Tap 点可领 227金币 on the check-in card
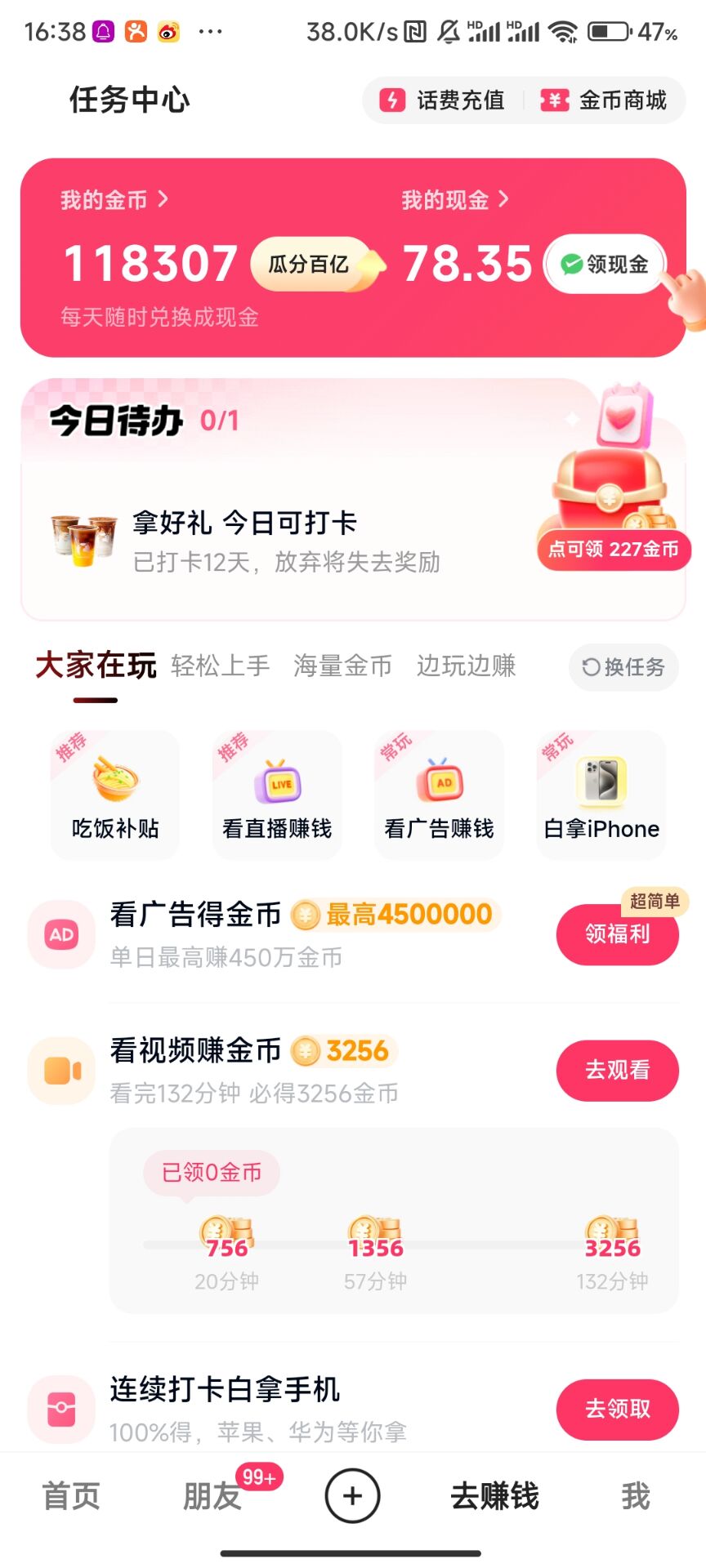 614,550
